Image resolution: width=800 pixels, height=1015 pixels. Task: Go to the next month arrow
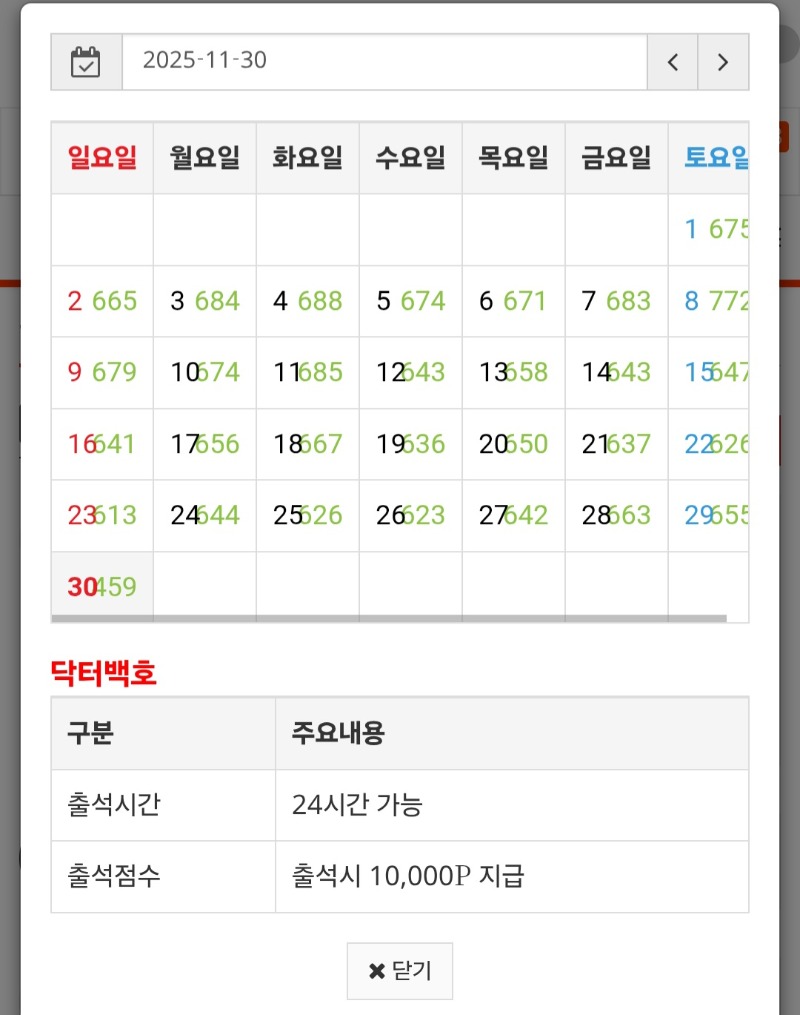723,62
